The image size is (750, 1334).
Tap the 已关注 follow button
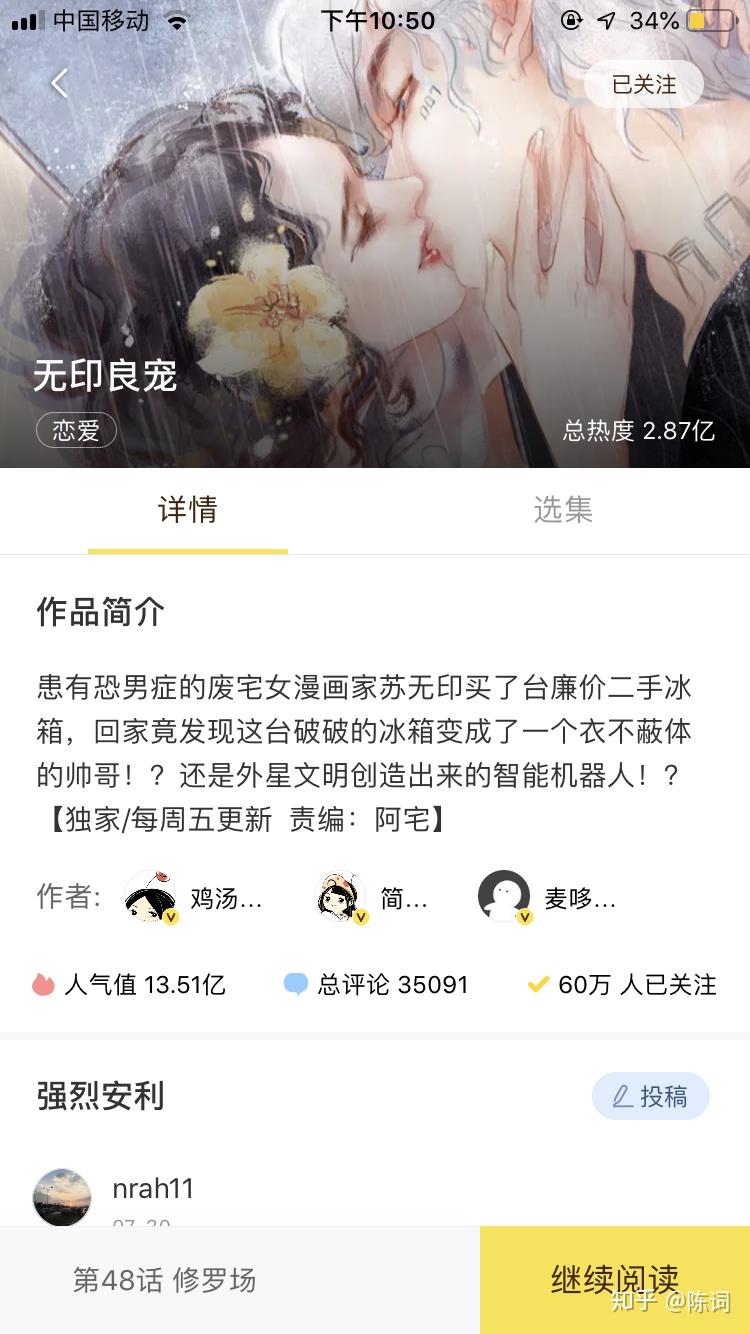pos(643,85)
